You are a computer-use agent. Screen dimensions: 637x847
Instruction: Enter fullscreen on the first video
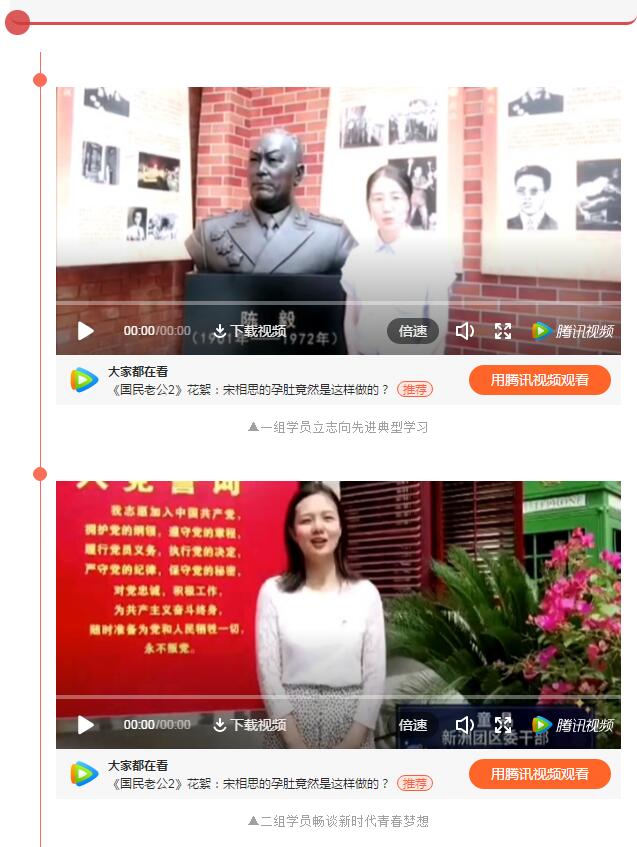[503, 331]
